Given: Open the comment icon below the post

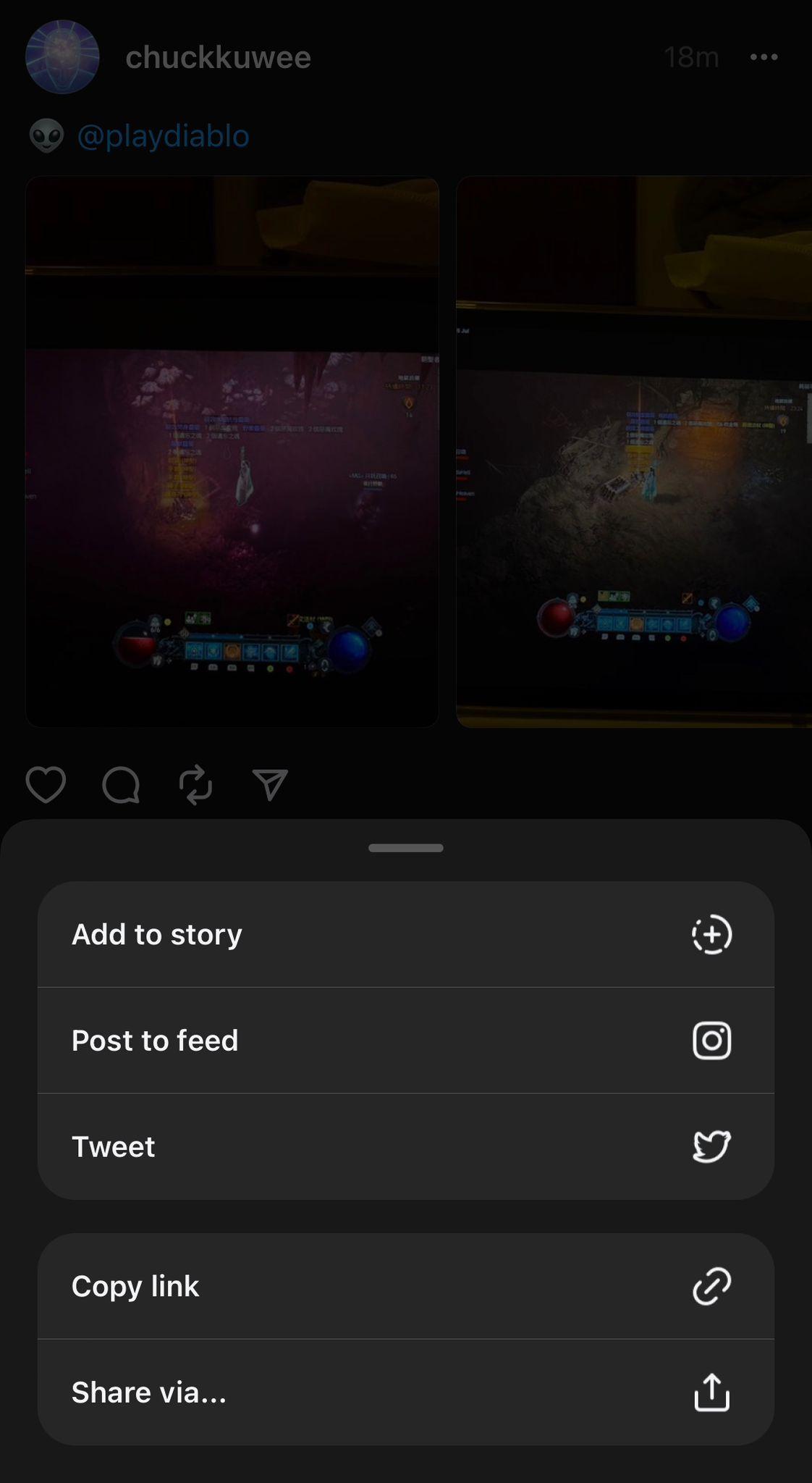Looking at the screenshot, I should (120, 784).
